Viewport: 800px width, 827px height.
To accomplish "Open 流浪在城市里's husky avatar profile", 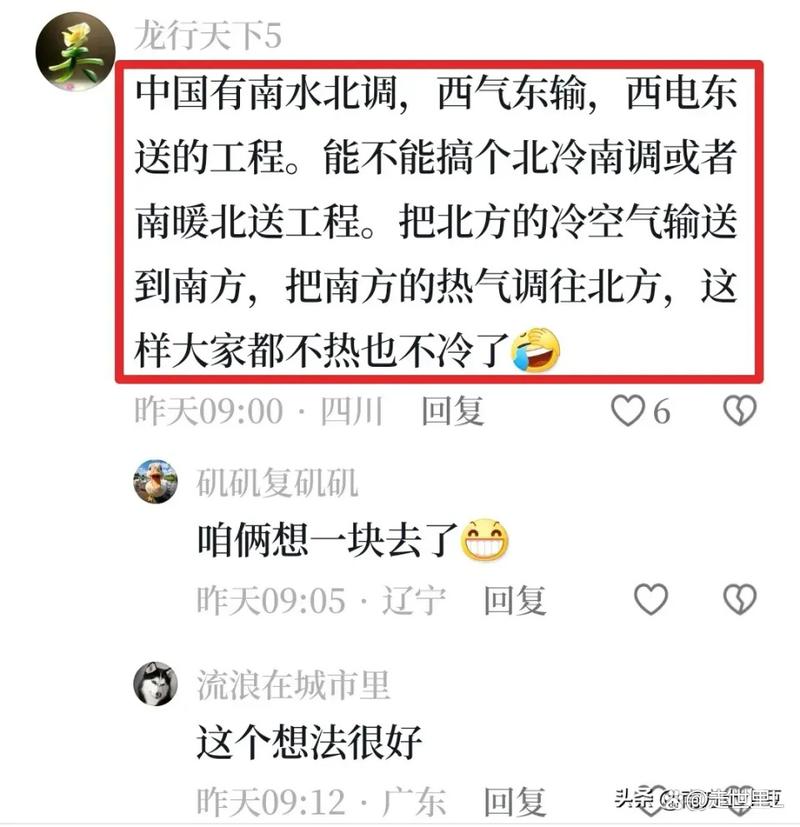I will 155,684.
